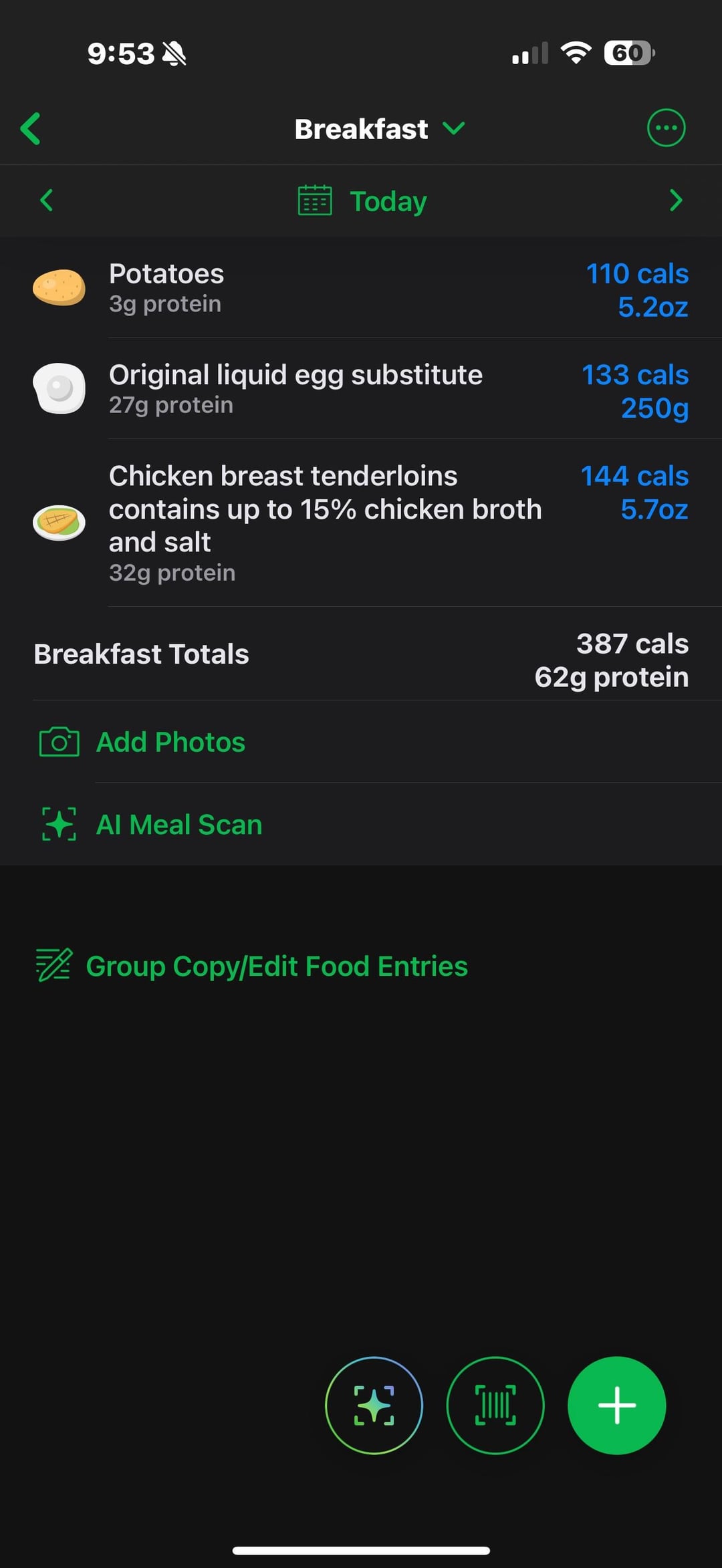Open the Potatoes food entry
The width and height of the screenshot is (722, 1568).
[x=361, y=288]
